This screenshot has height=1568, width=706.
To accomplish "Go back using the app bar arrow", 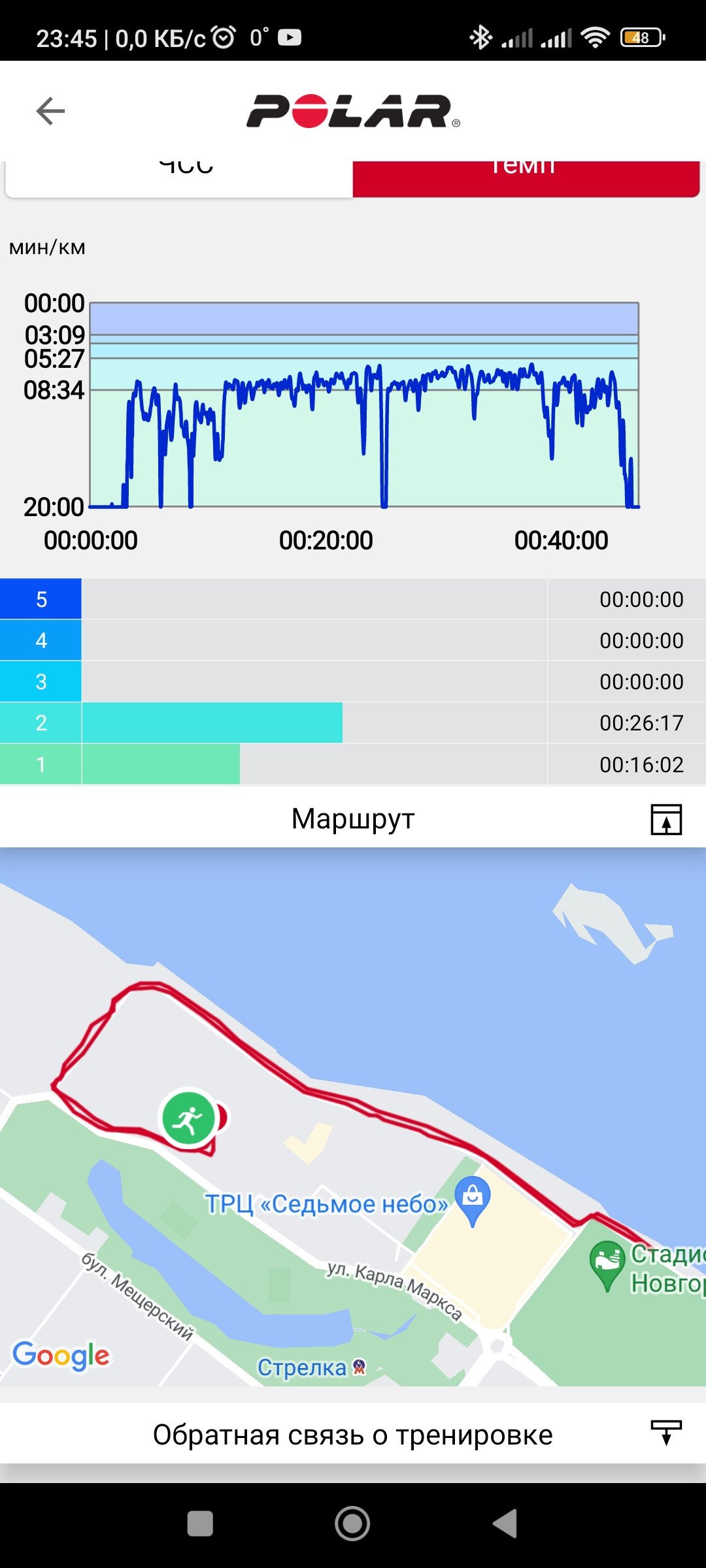I will 50,110.
